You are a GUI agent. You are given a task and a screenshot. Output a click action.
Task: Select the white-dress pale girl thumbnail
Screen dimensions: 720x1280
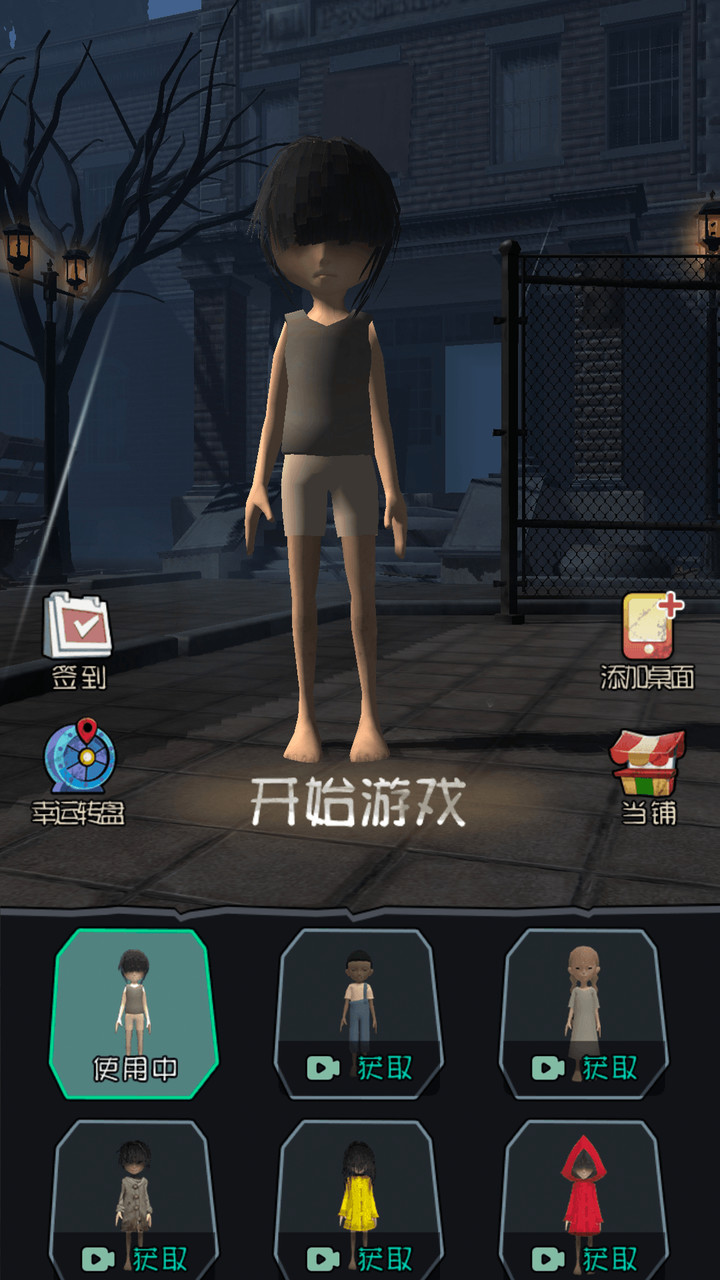(x=585, y=1000)
